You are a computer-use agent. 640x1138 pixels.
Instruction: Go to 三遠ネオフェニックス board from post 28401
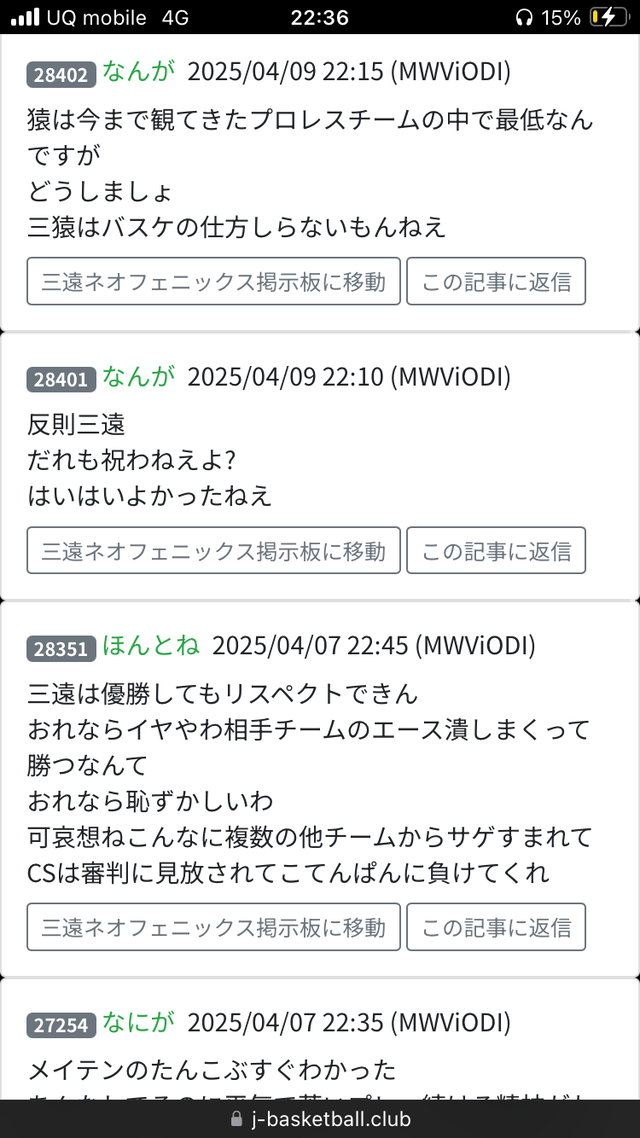tap(213, 551)
